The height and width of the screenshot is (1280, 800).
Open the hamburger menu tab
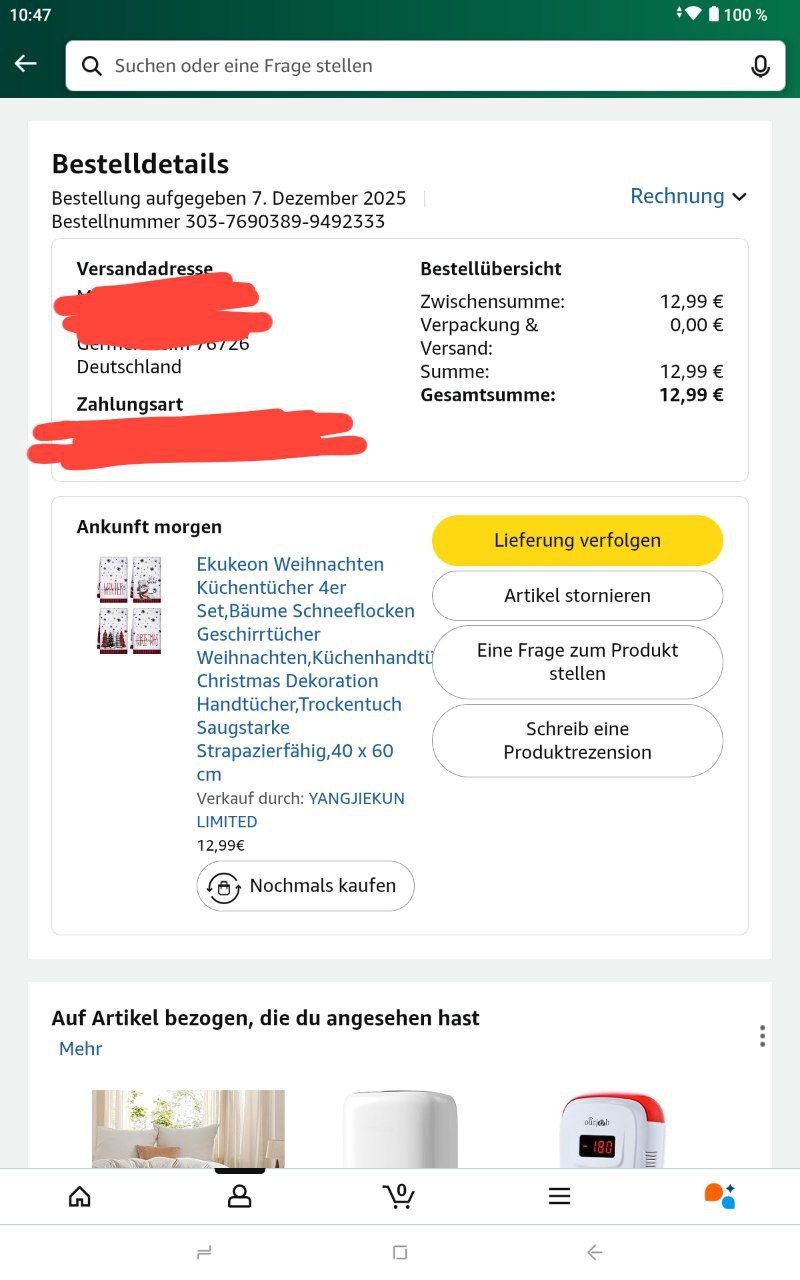pos(559,1196)
